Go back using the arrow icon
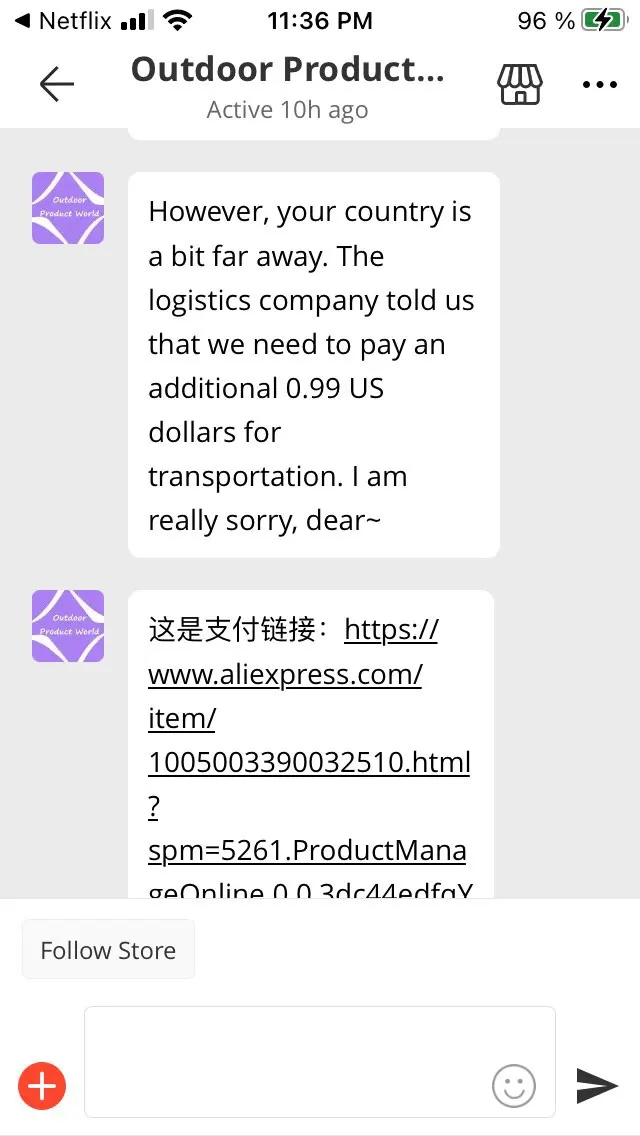The image size is (640, 1136). coord(56,85)
